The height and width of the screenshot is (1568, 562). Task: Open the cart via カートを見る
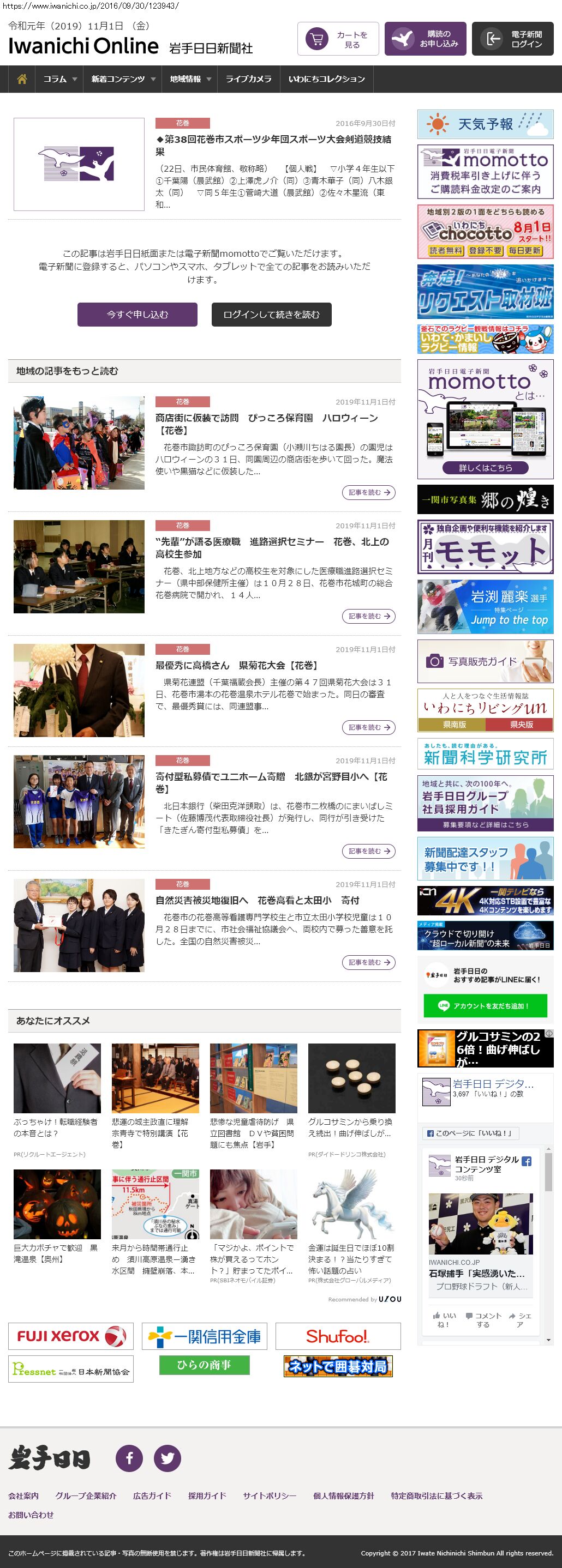338,40
